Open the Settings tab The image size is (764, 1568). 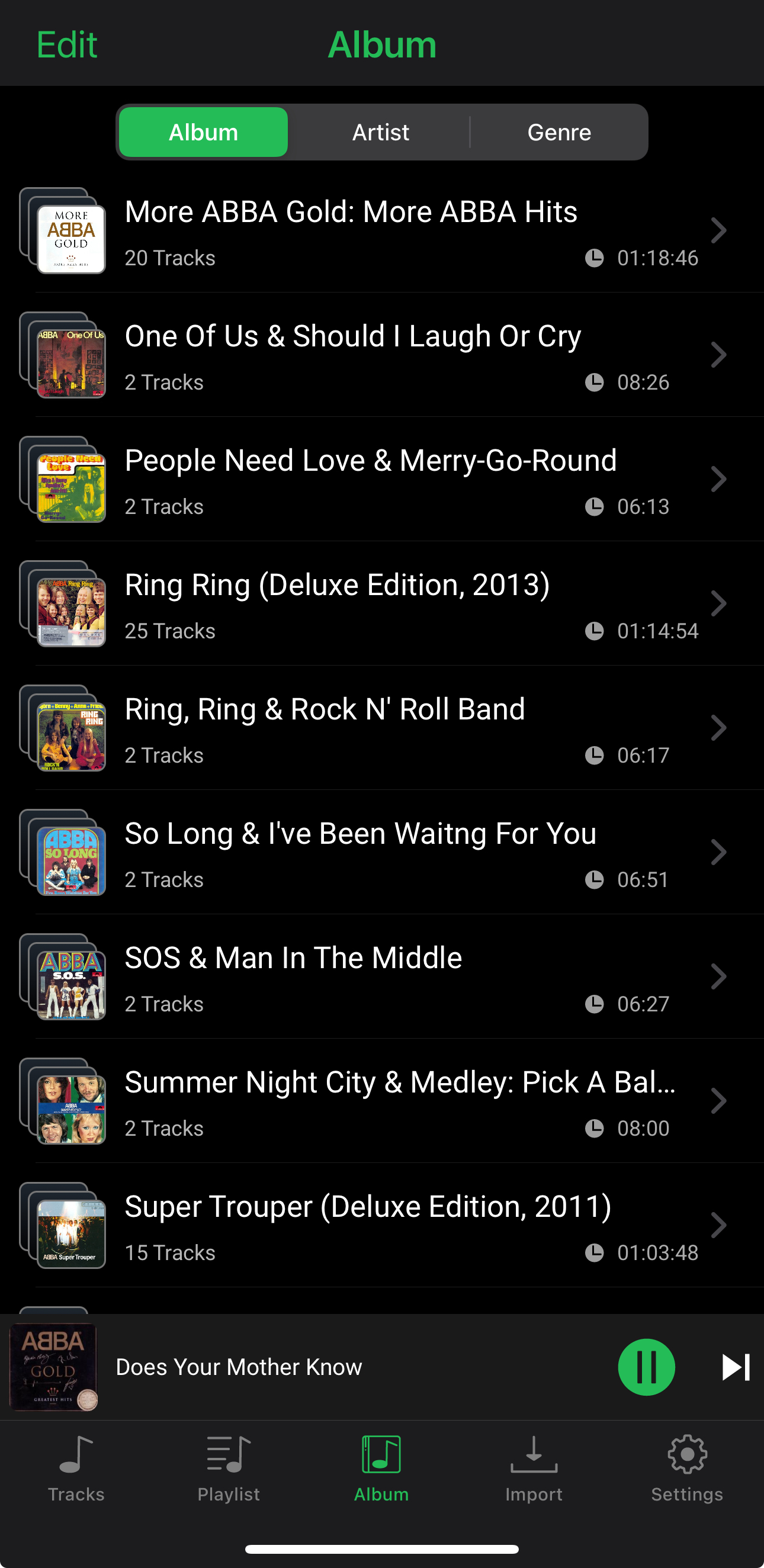tap(686, 1468)
